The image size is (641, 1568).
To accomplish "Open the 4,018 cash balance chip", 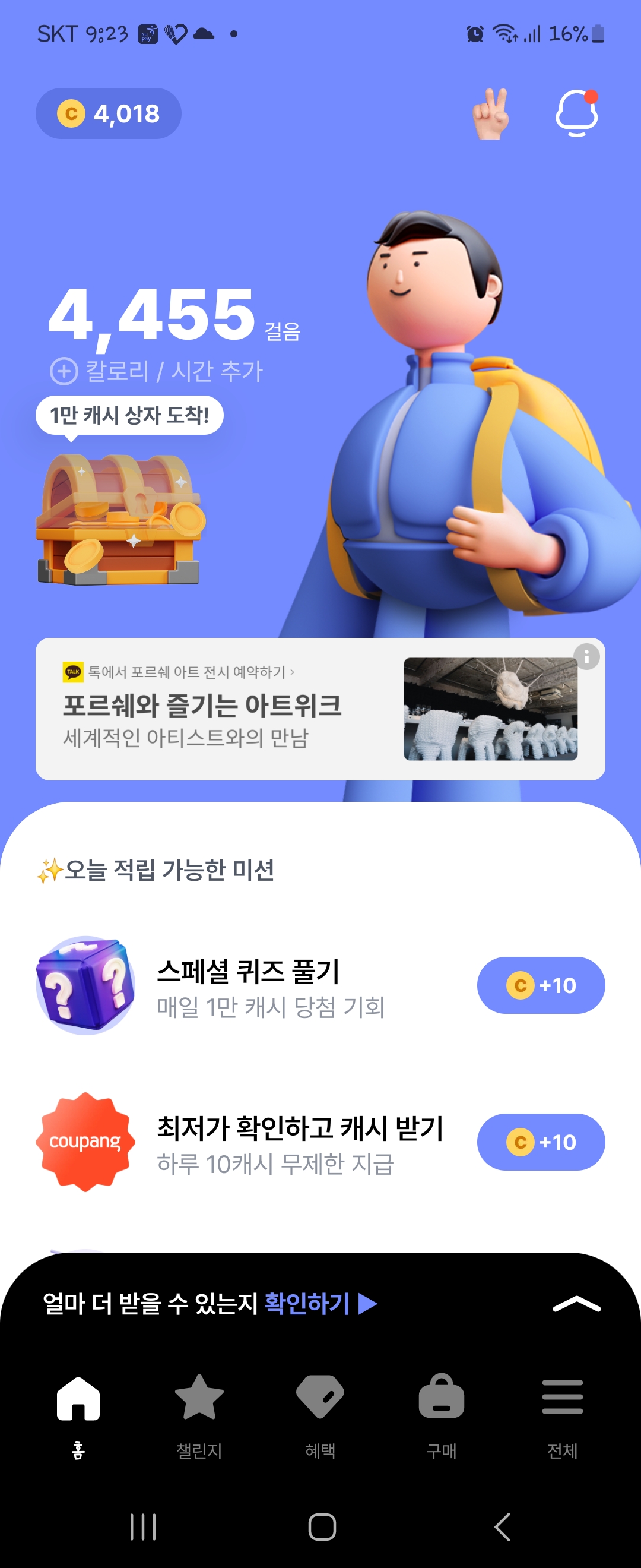I will click(108, 114).
